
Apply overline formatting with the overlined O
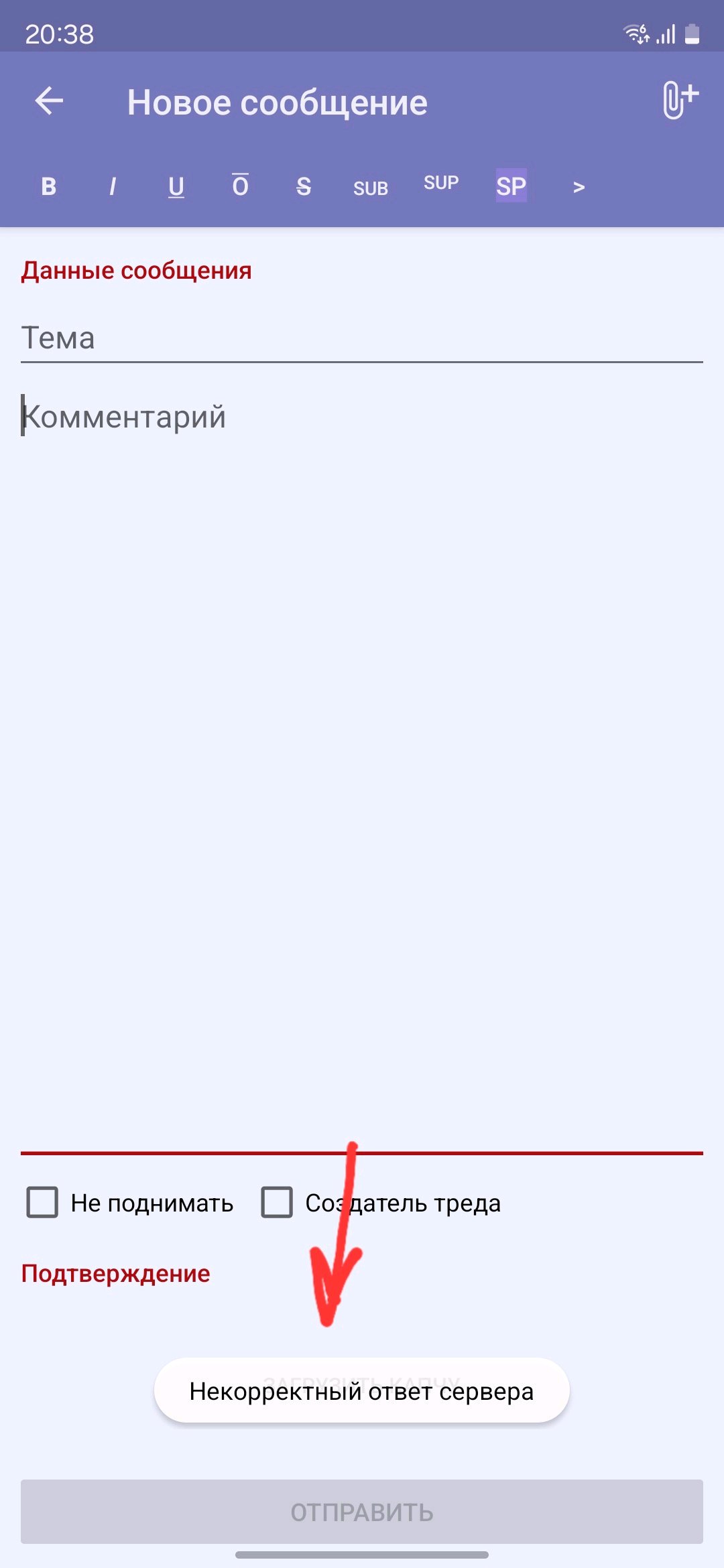[240, 186]
